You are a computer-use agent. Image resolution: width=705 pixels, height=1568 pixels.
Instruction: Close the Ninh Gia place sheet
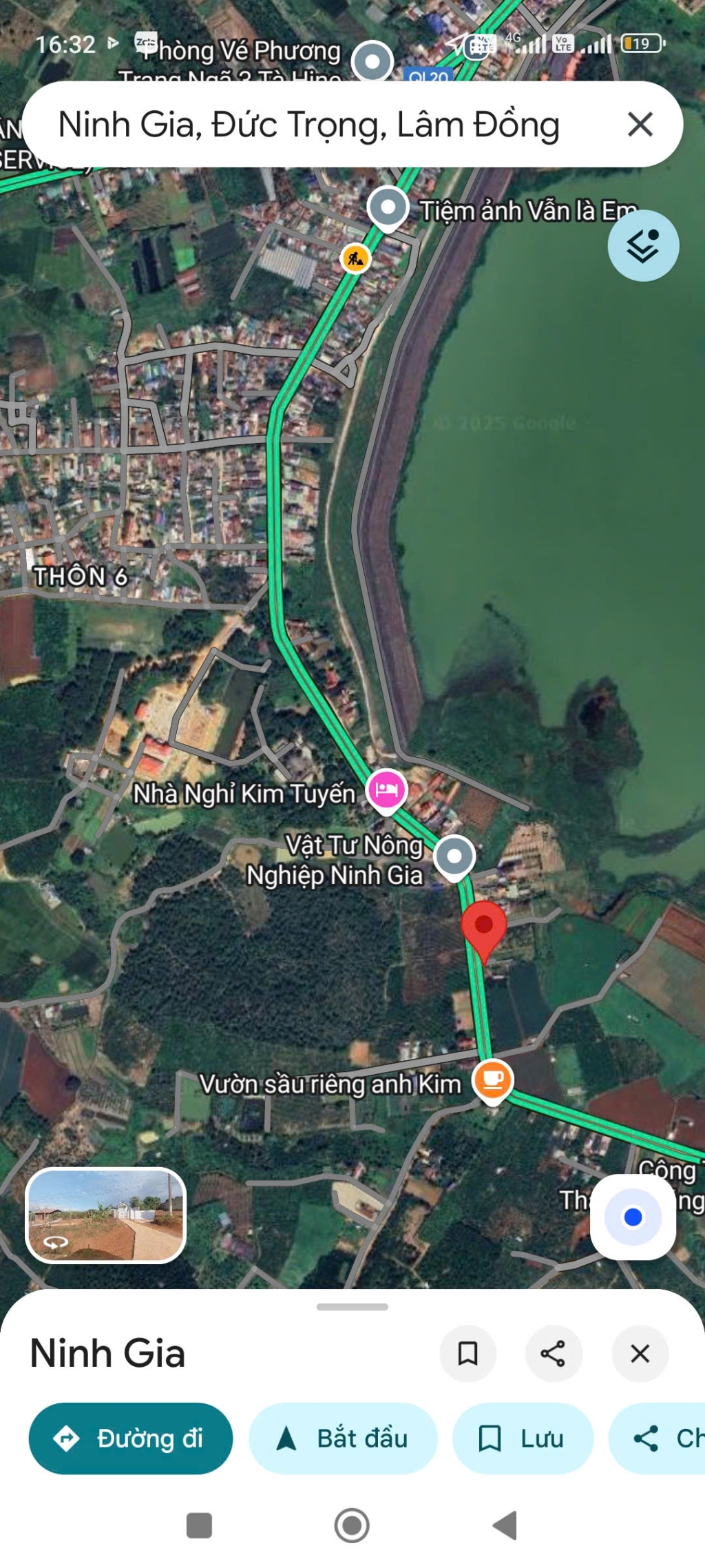coord(640,1353)
